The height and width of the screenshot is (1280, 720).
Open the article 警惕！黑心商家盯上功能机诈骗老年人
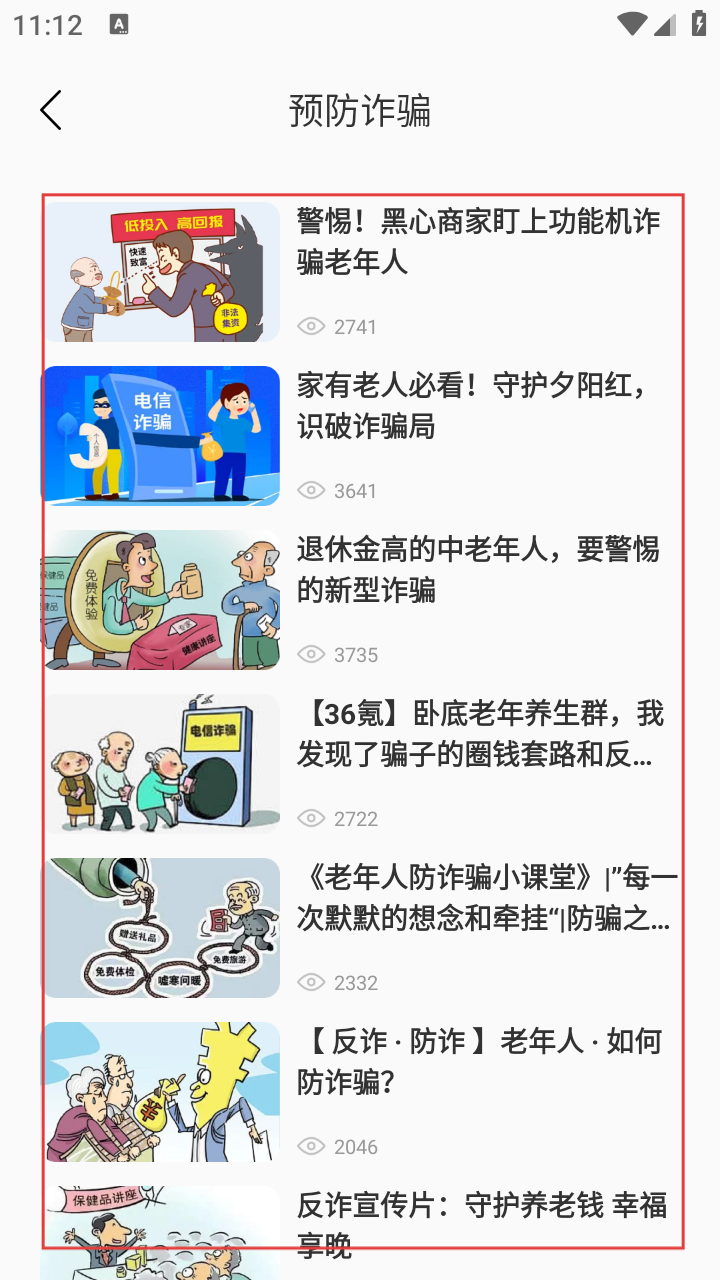[478, 241]
